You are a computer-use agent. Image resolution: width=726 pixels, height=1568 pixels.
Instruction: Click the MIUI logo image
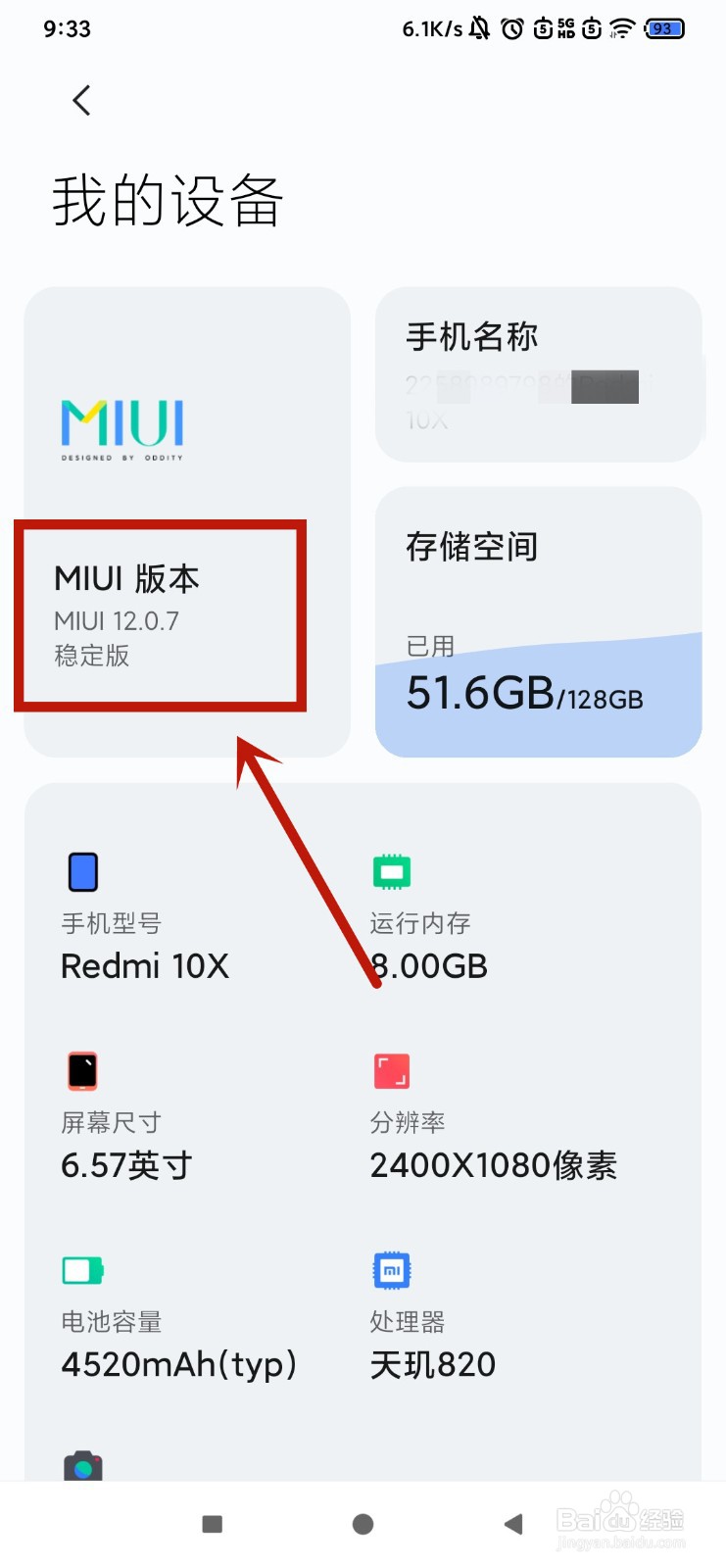[121, 427]
